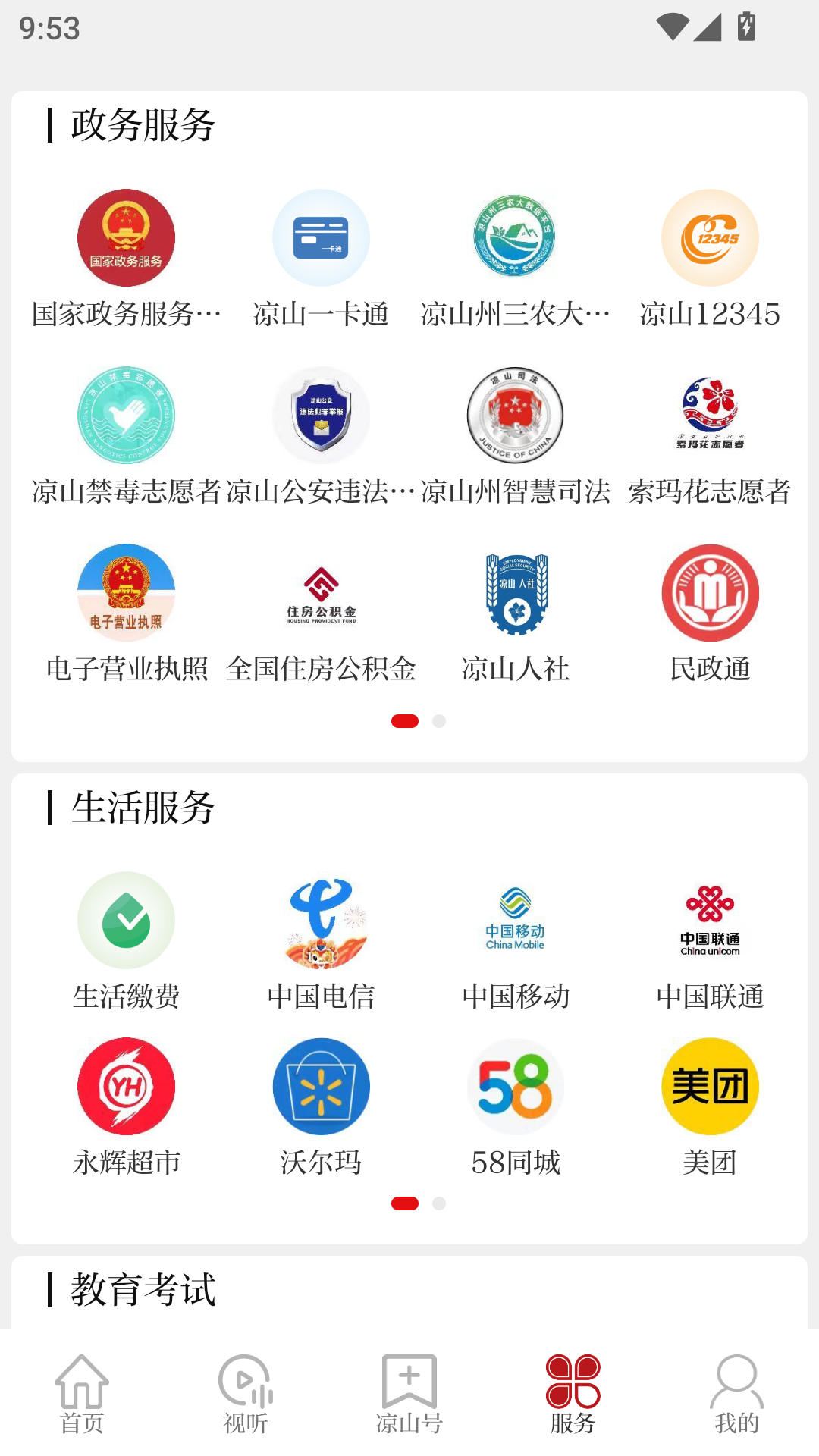Launch 凉山禁毒志愿者
The width and height of the screenshot is (819, 1456).
[x=126, y=415]
